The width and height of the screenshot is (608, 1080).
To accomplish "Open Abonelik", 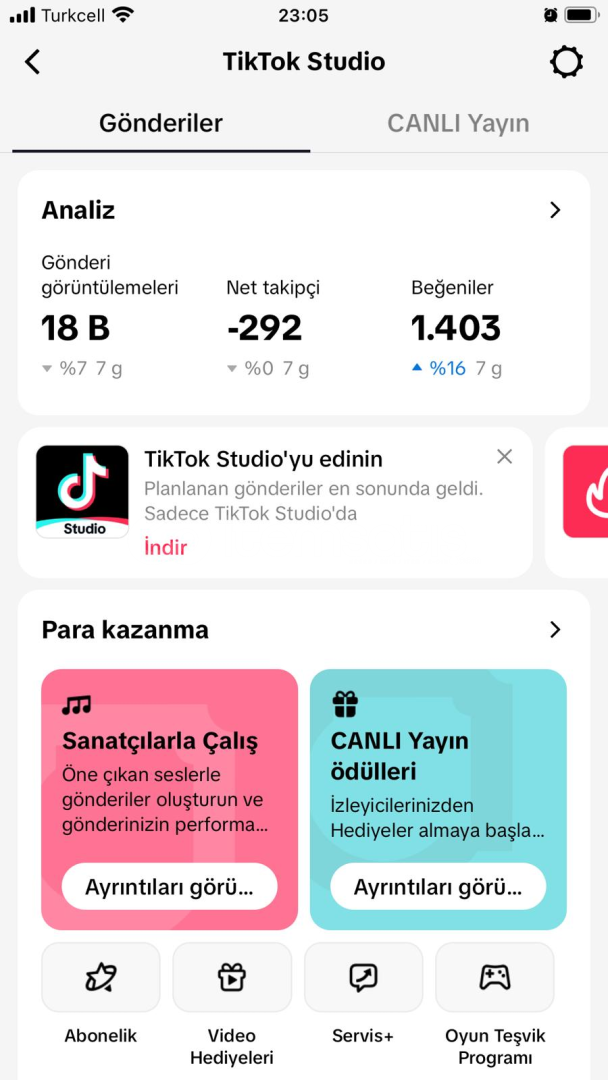I will [101, 978].
